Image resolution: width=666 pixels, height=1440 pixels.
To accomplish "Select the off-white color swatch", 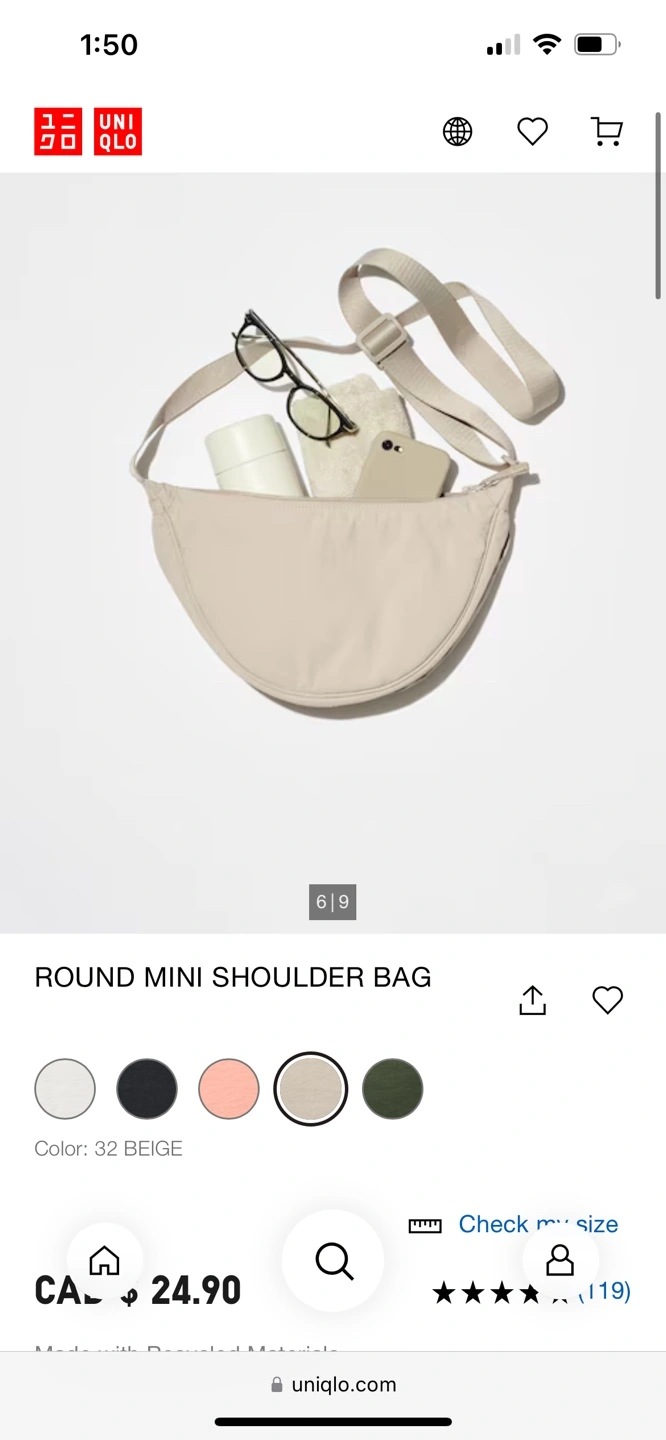I will pos(65,1089).
